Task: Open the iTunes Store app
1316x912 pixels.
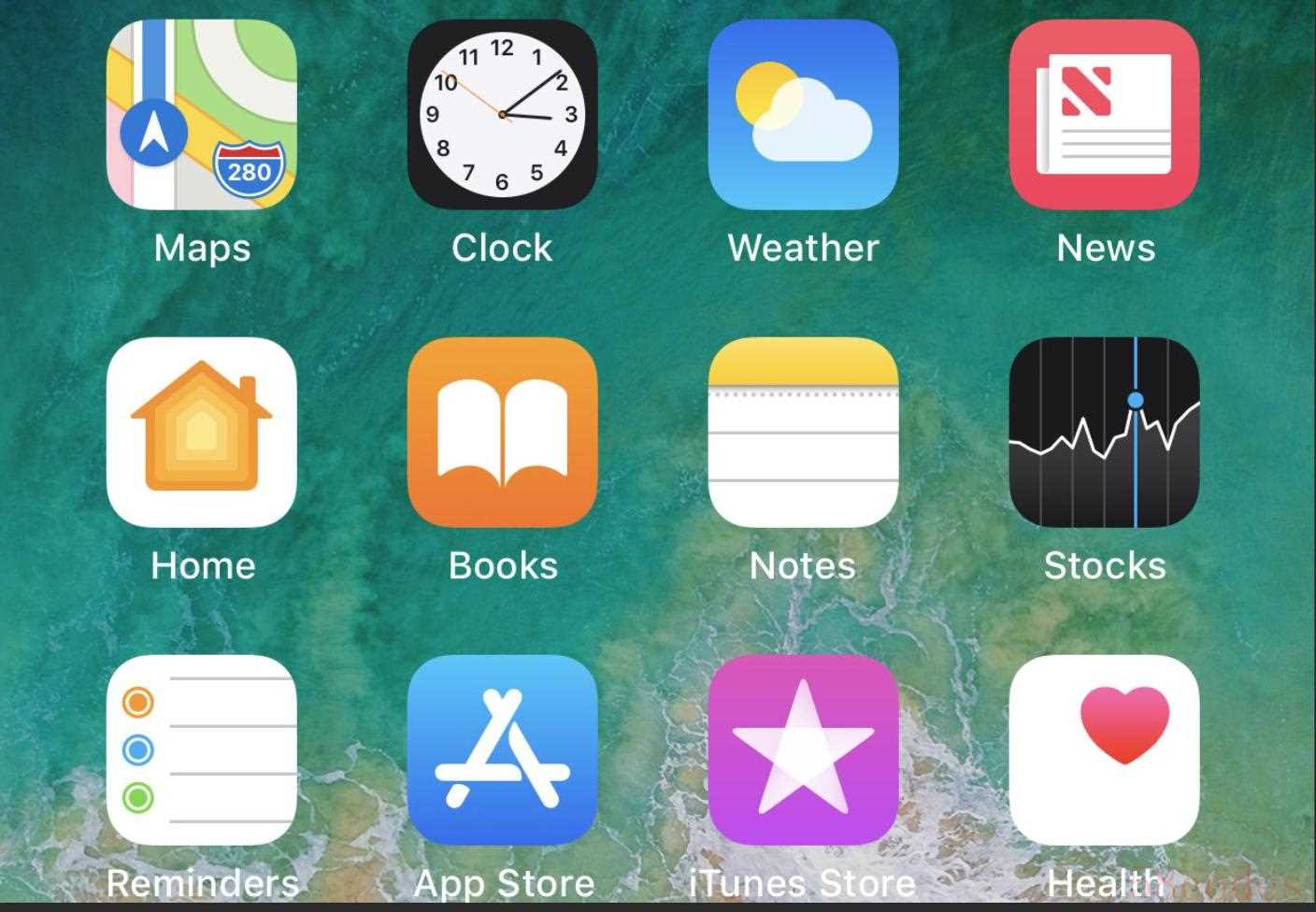Action: pos(803,749)
